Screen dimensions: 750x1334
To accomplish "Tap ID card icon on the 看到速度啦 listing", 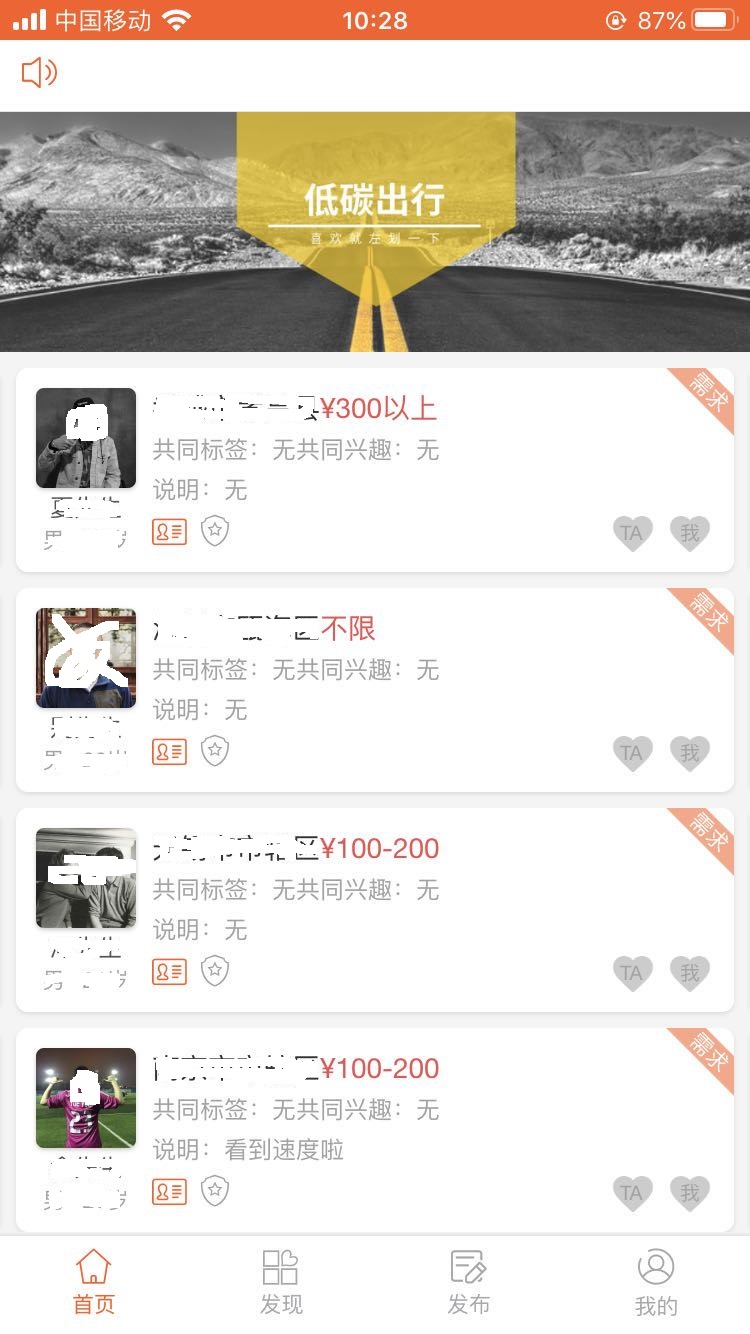I will 168,1191.
